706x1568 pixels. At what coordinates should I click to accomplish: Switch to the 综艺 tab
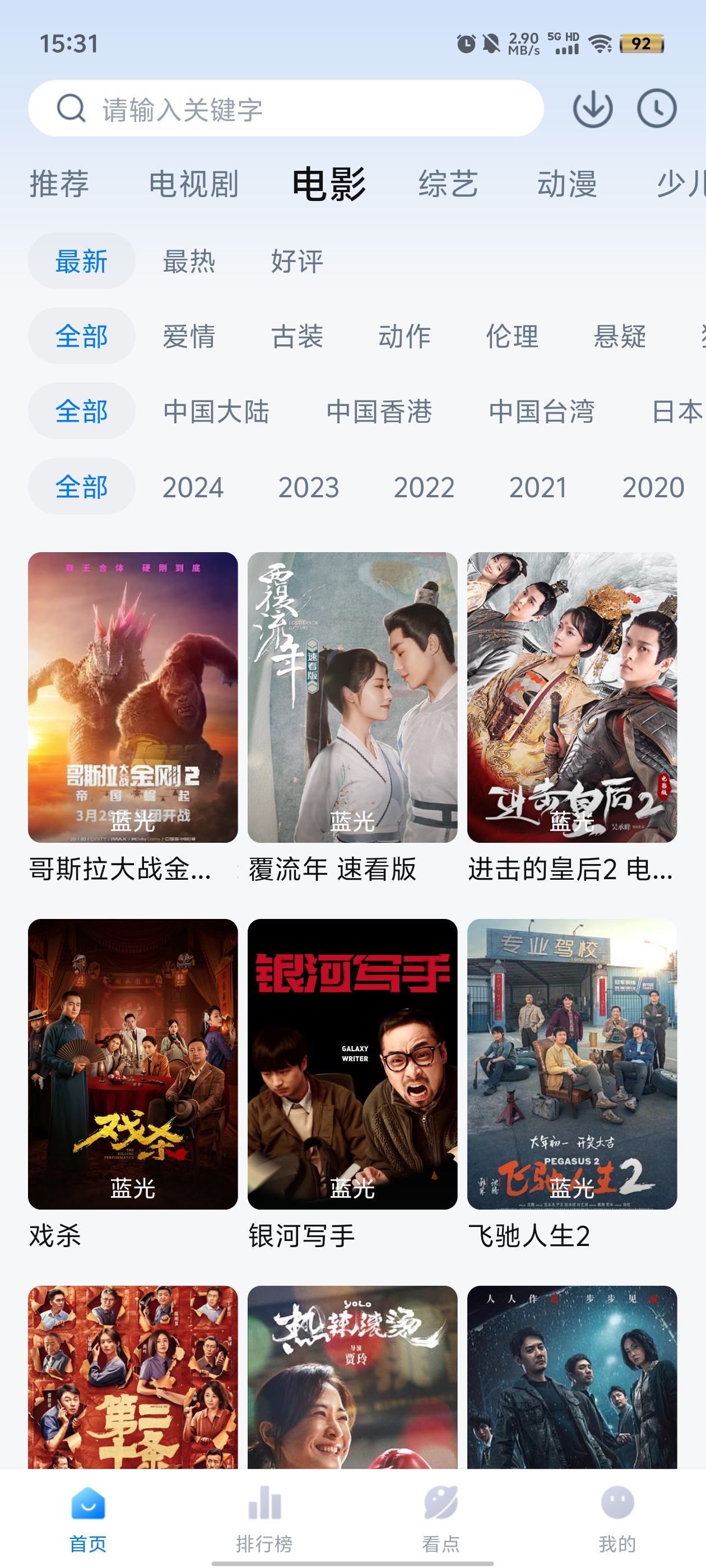[448, 184]
